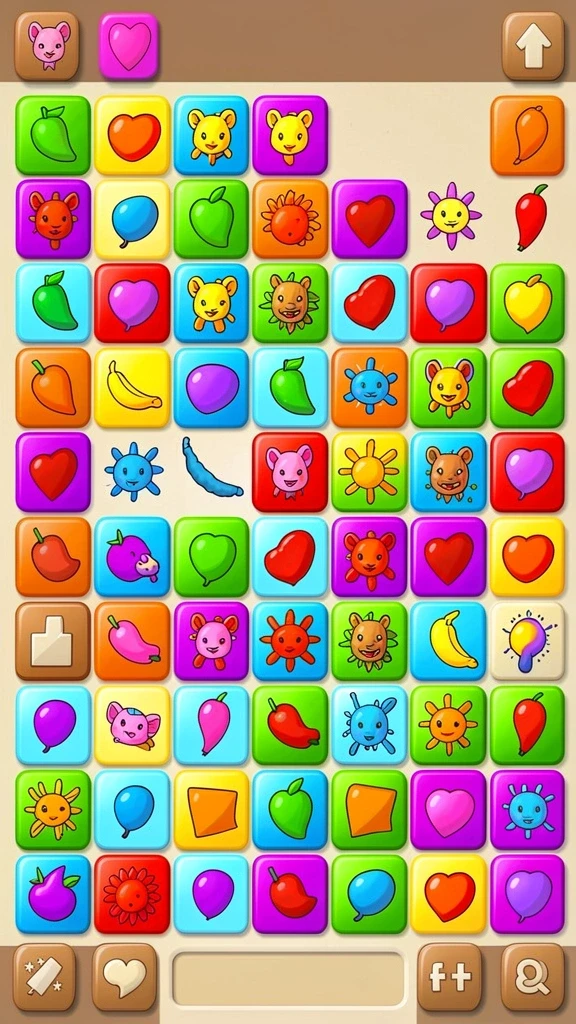Screen dimensions: 576x1024
Task: Tap the pink fish tile
Action: 132,725
